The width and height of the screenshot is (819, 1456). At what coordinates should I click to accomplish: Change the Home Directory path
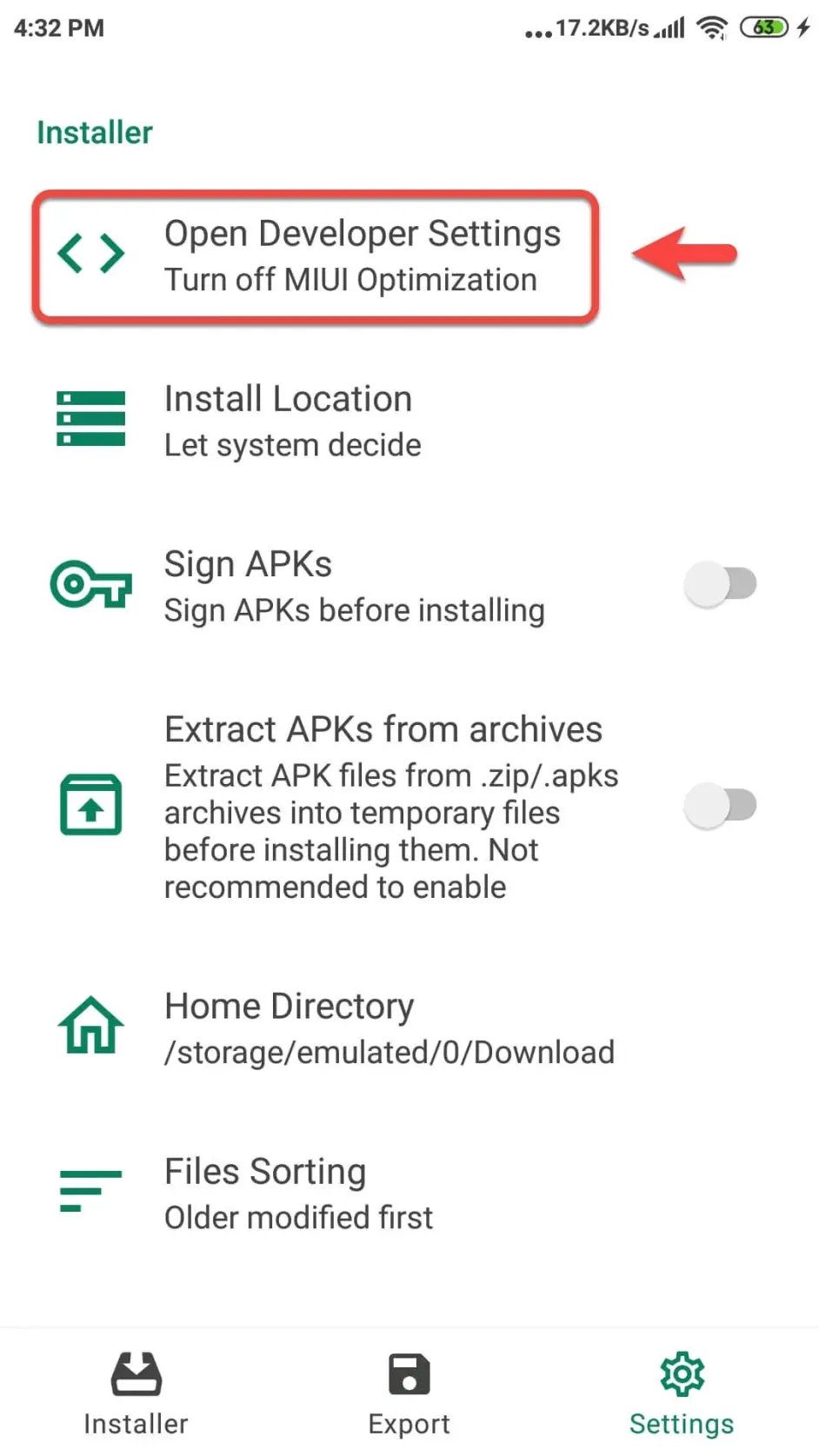(x=387, y=1028)
